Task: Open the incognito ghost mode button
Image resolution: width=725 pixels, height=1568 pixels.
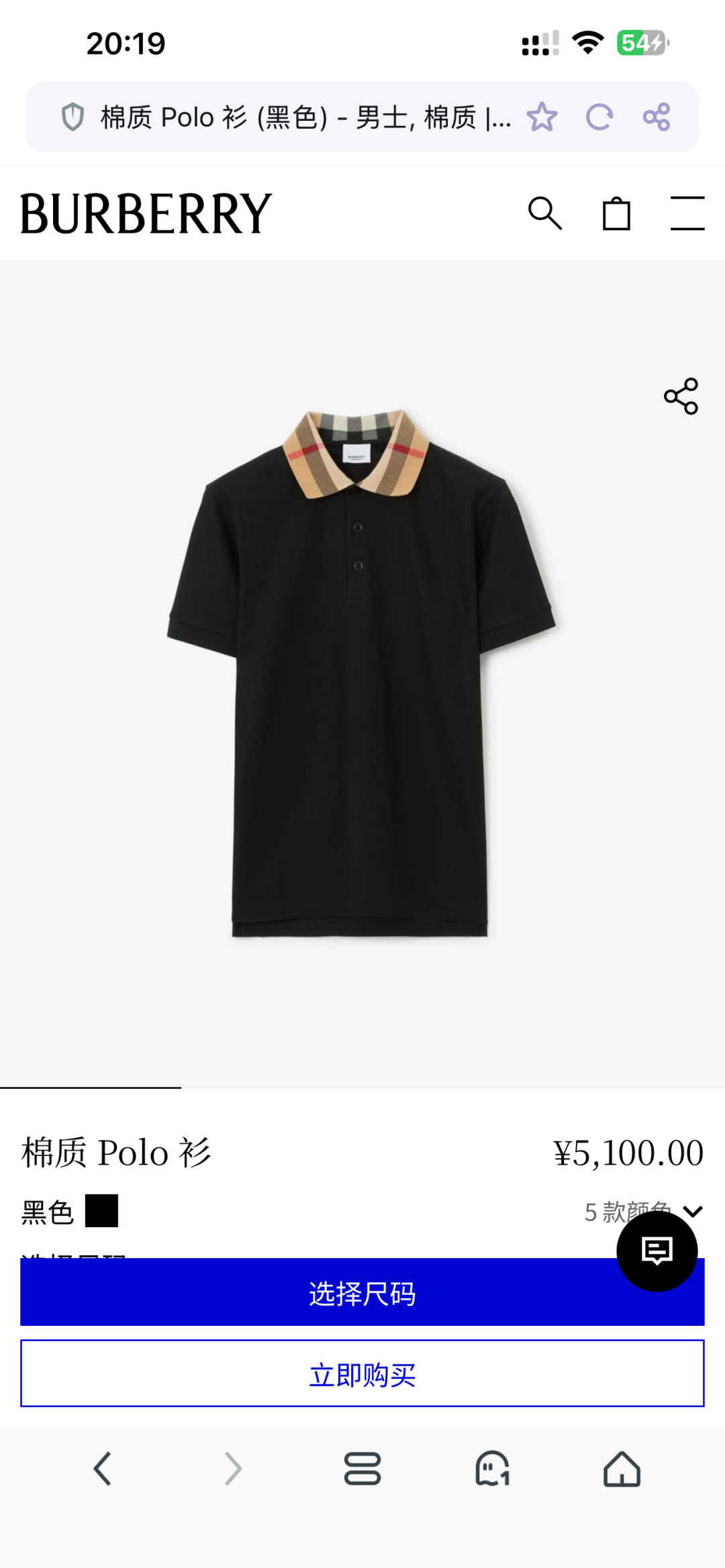Action: [x=492, y=1469]
